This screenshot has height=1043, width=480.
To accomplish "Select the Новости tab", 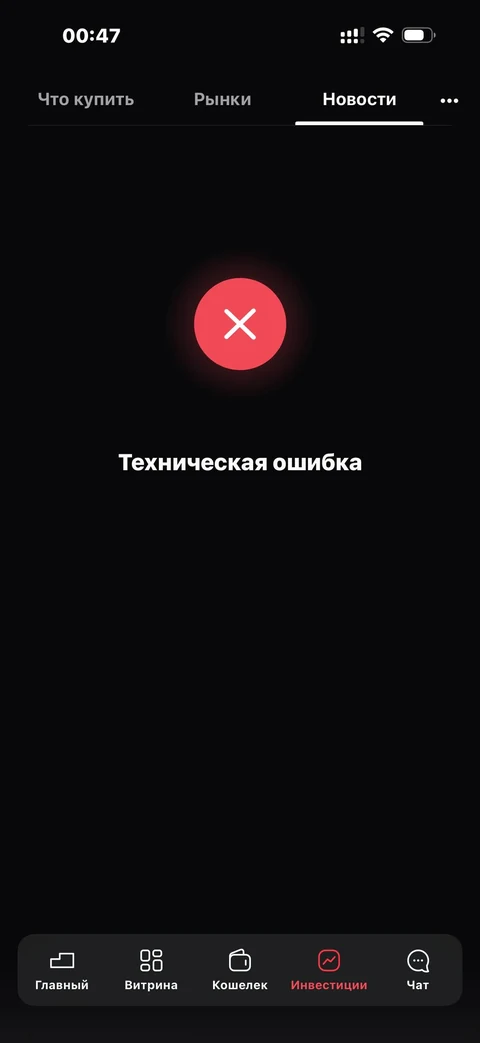I will tap(359, 100).
